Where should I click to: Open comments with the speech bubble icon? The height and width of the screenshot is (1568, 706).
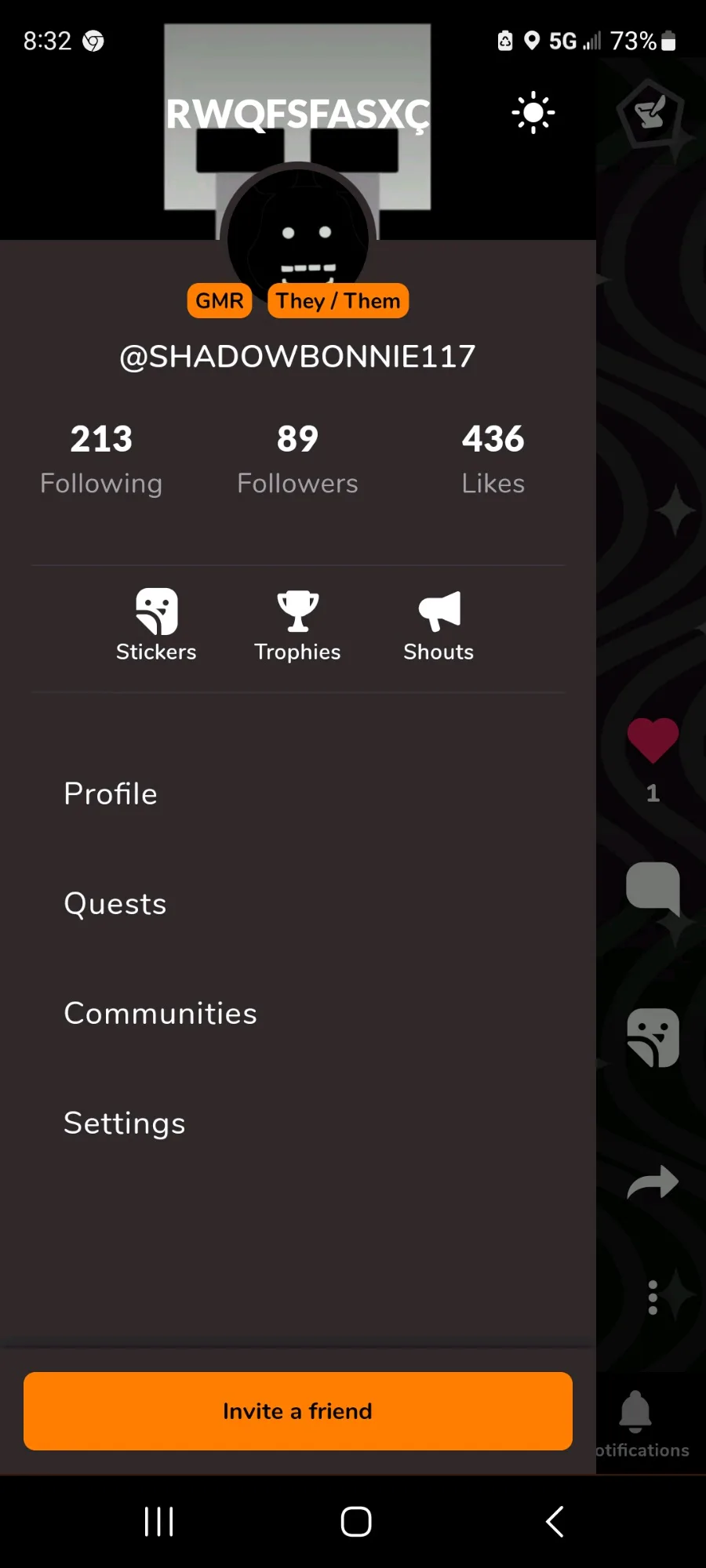[653, 887]
